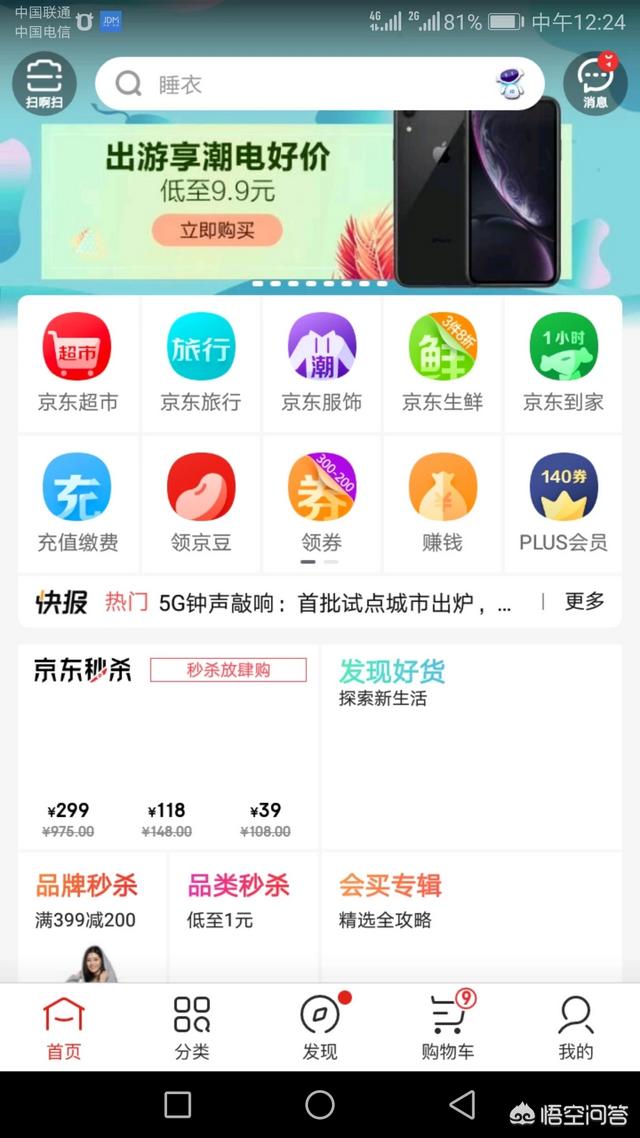Open 京东服饰

click(x=321, y=363)
